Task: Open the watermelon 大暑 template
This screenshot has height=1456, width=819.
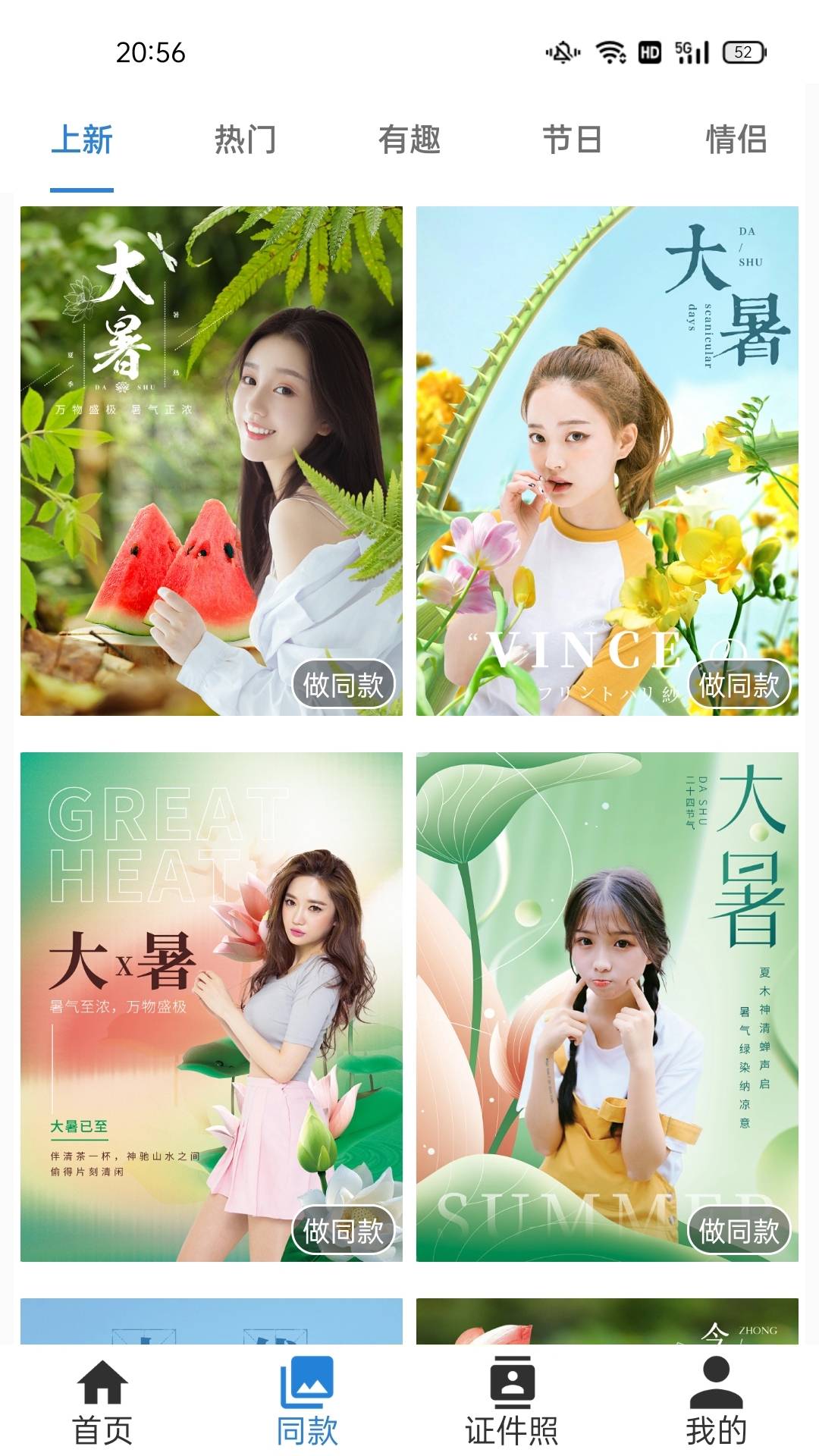Action: pos(211,455)
